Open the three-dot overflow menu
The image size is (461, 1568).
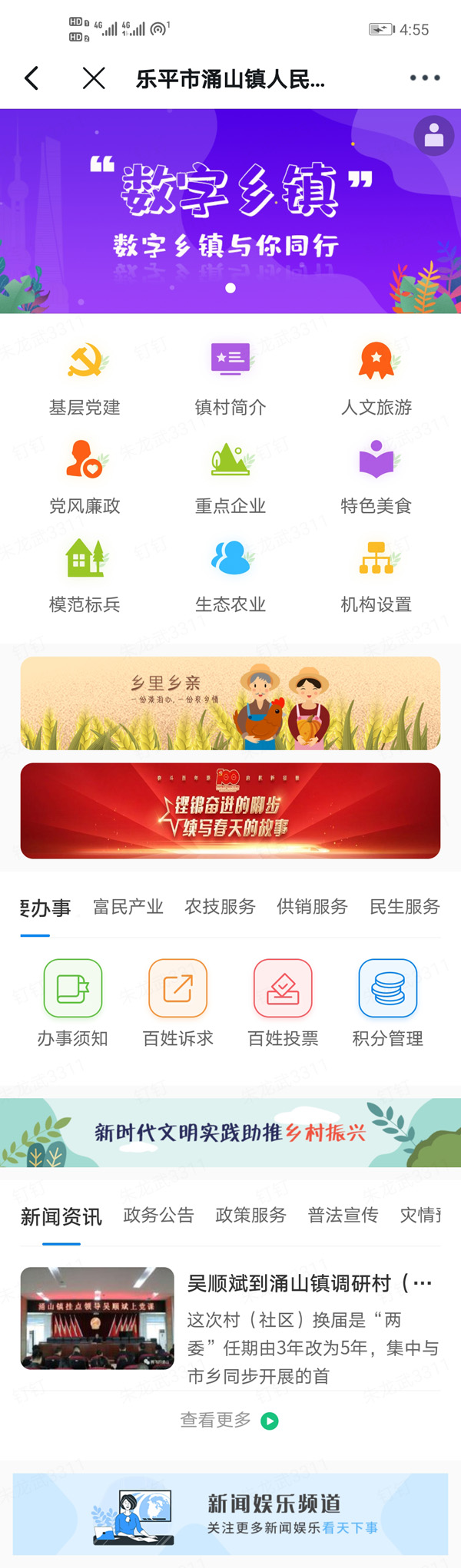pos(424,78)
